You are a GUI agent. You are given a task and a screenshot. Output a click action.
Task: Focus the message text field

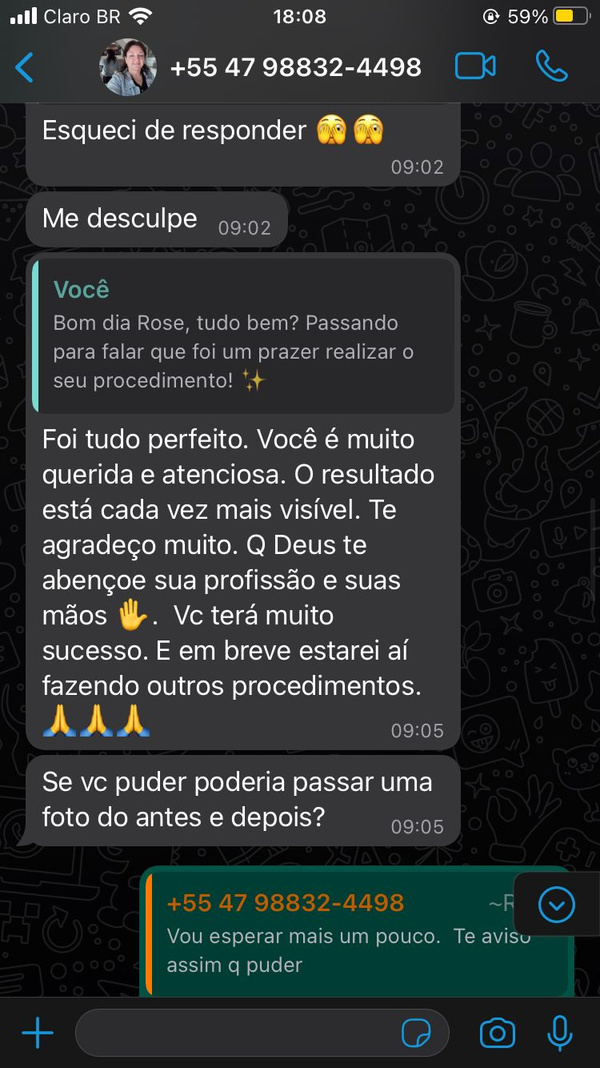[x=235, y=1033]
